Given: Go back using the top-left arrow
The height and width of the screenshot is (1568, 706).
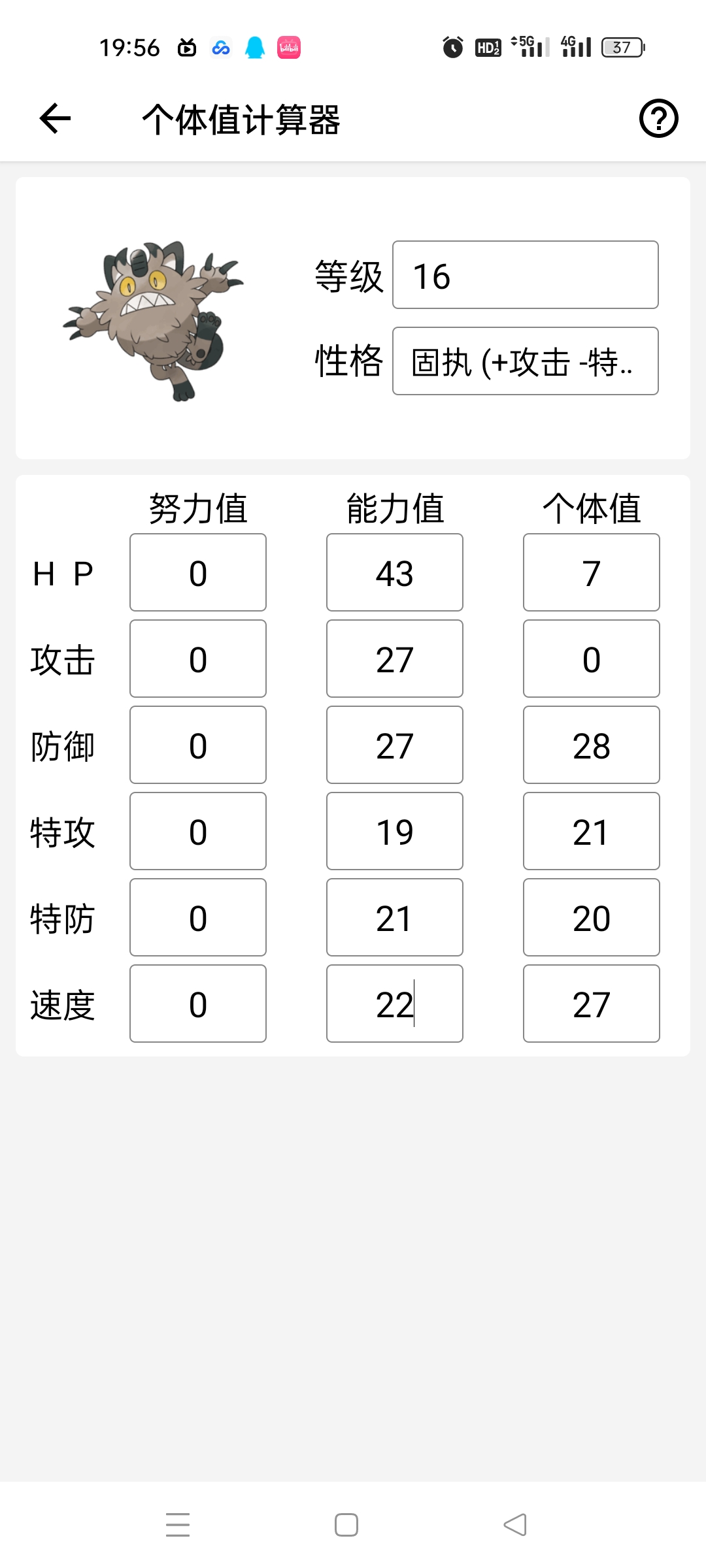Looking at the screenshot, I should pyautogui.click(x=55, y=119).
